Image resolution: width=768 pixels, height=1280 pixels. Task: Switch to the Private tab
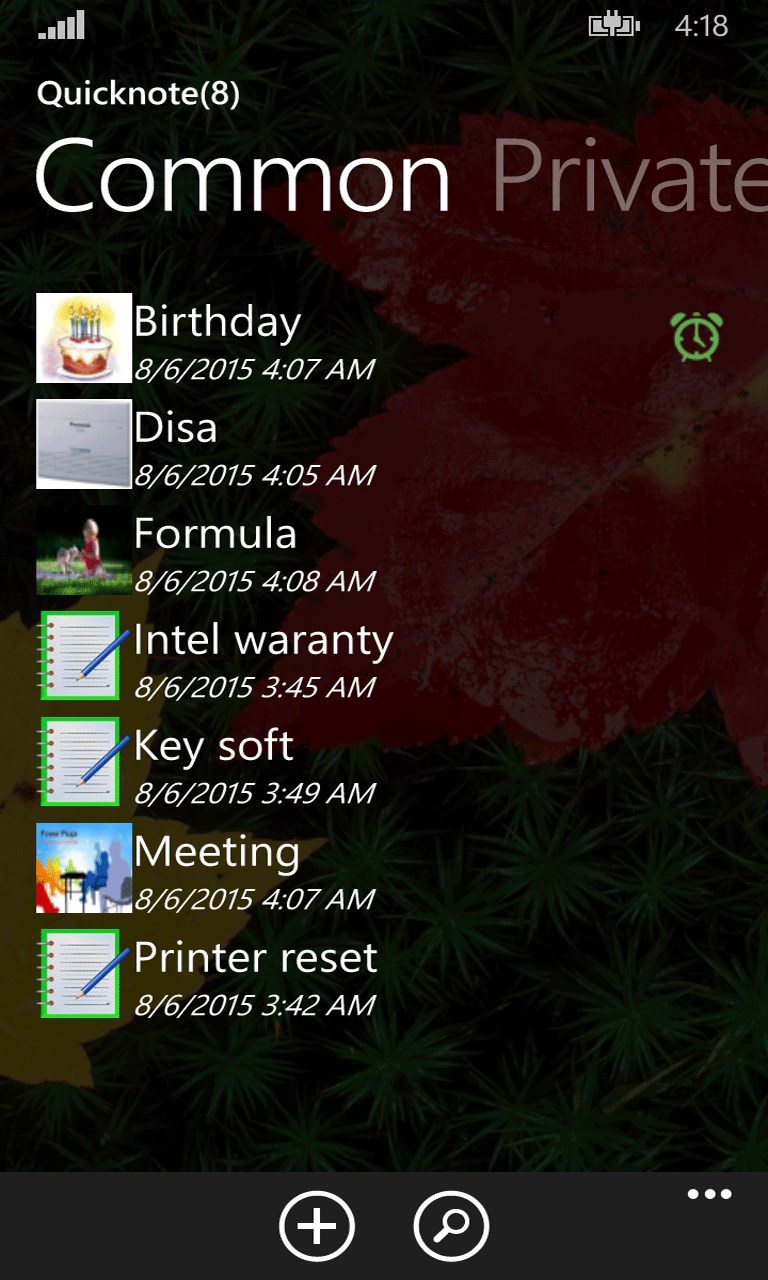pos(629,176)
